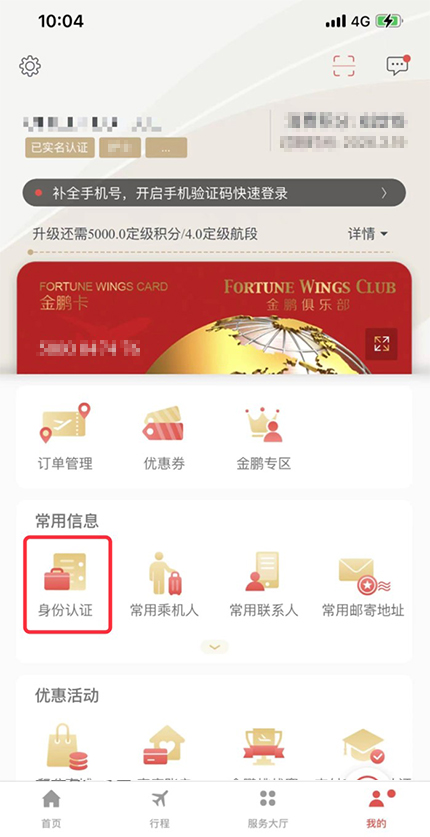Open 常用联系人

point(264,585)
